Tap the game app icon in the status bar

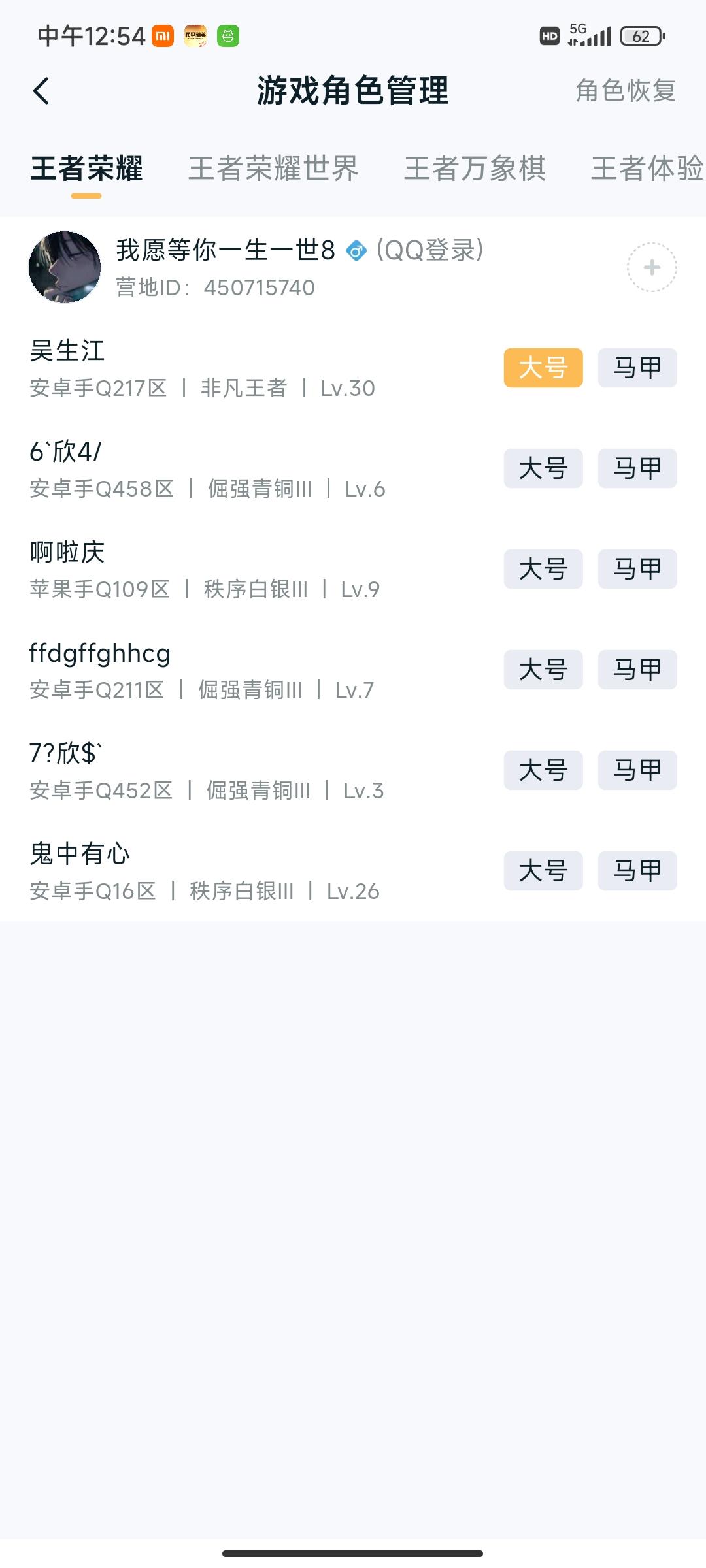194,36
